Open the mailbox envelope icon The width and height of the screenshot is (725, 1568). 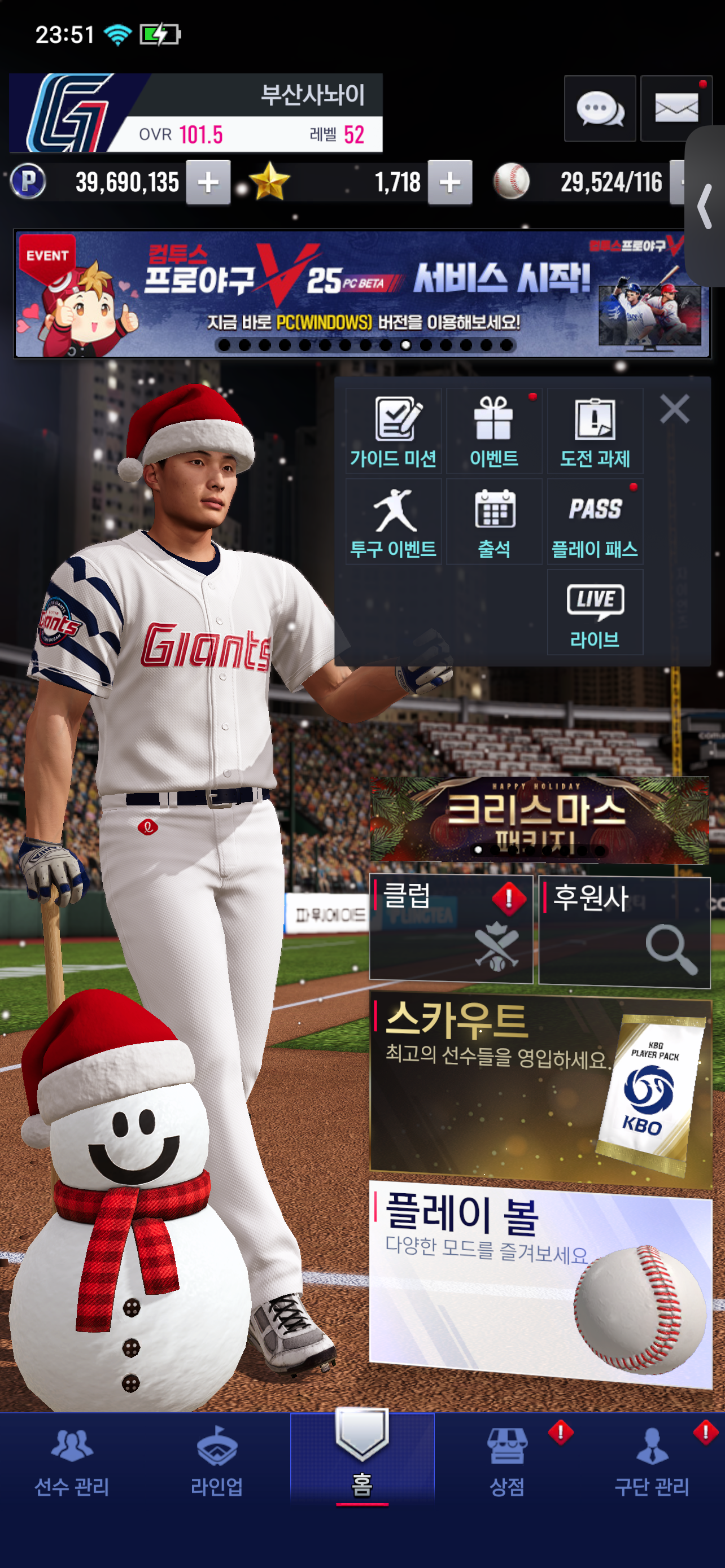[x=675, y=109]
